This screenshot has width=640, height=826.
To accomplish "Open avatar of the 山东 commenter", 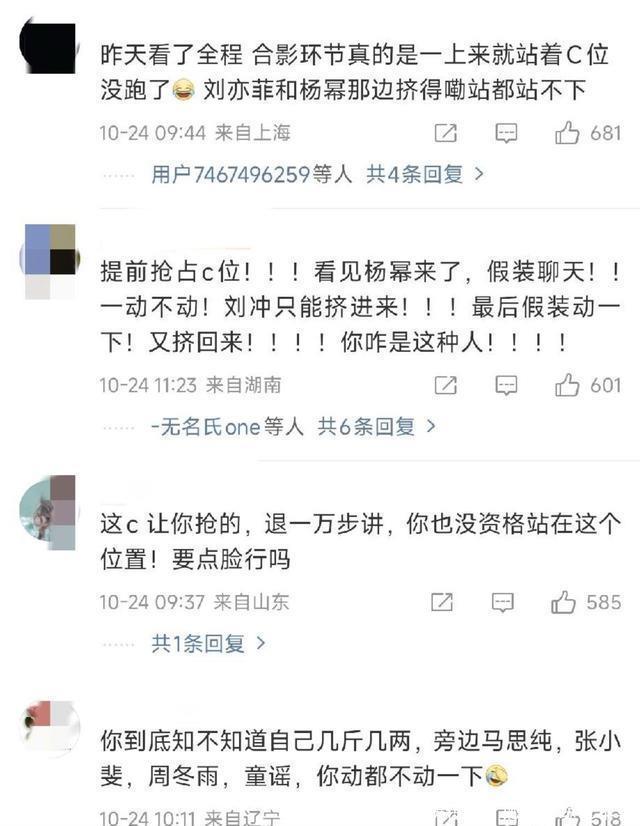I will click(x=47, y=513).
